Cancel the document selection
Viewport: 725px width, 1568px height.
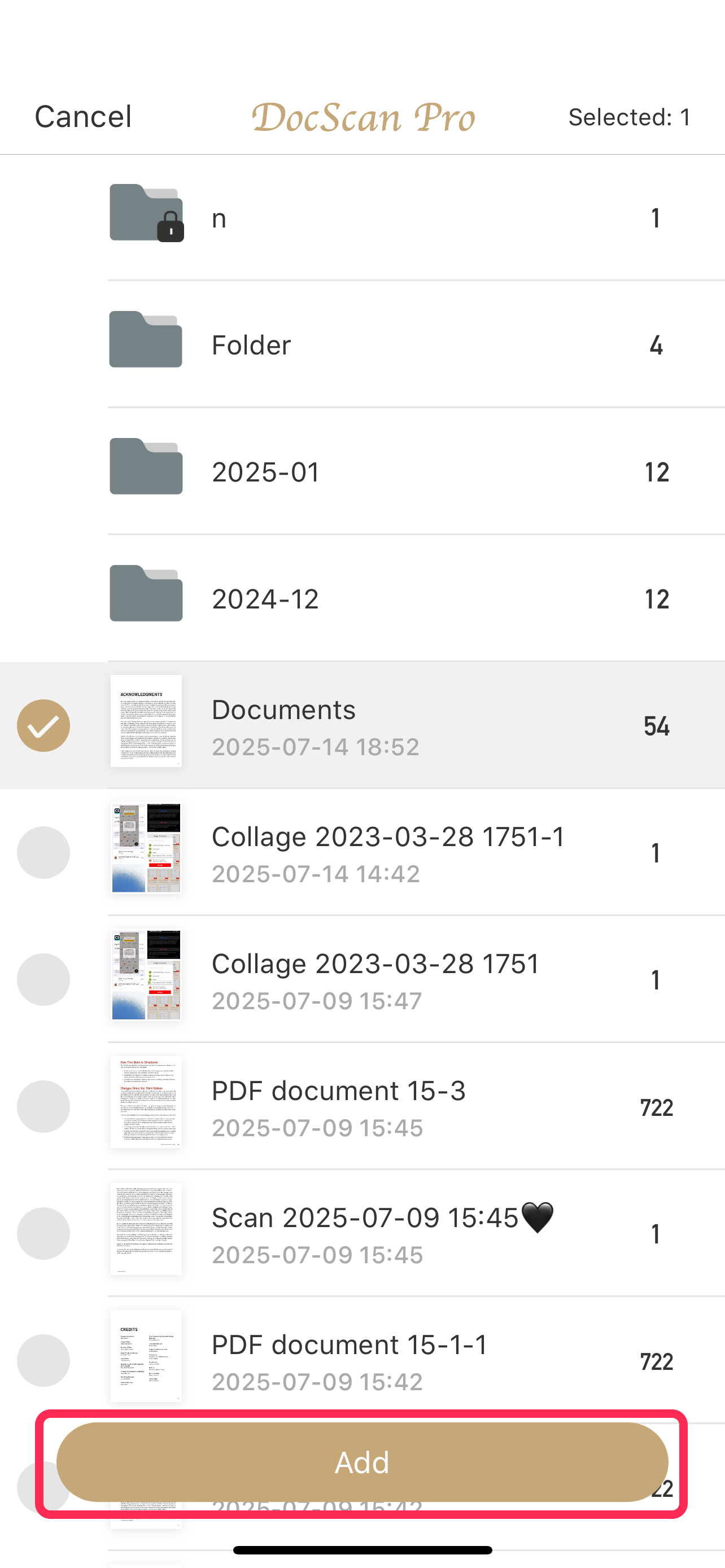(83, 117)
